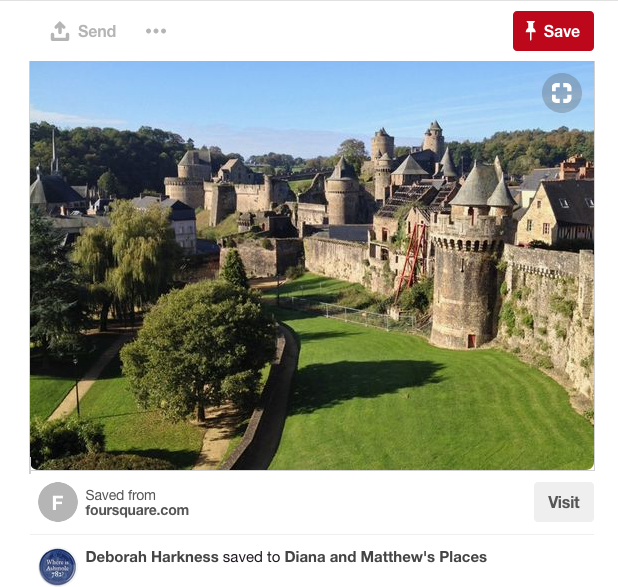This screenshot has height=587, width=618.
Task: Visit the foursquare.com source page
Action: [x=563, y=502]
